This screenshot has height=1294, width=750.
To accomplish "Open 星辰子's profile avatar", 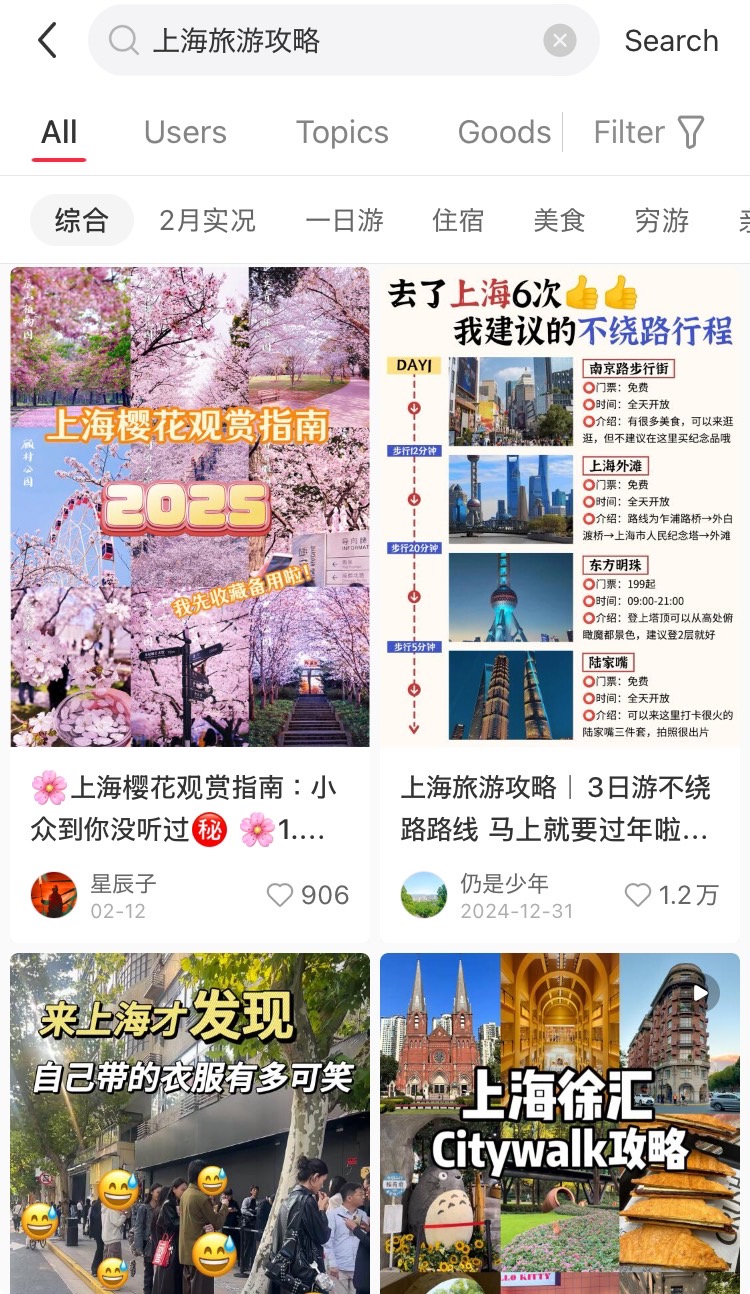I will click(x=54, y=895).
